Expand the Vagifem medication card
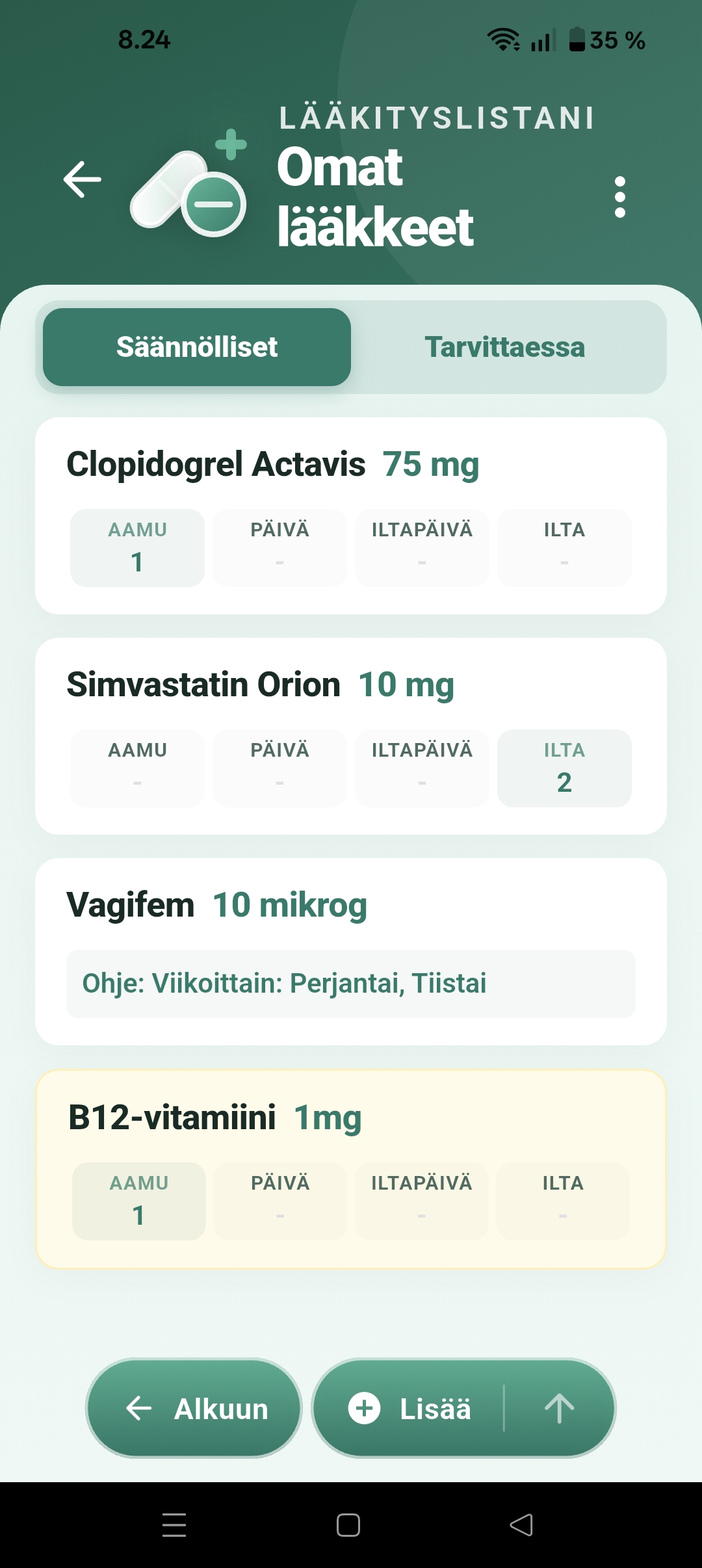 point(351,904)
